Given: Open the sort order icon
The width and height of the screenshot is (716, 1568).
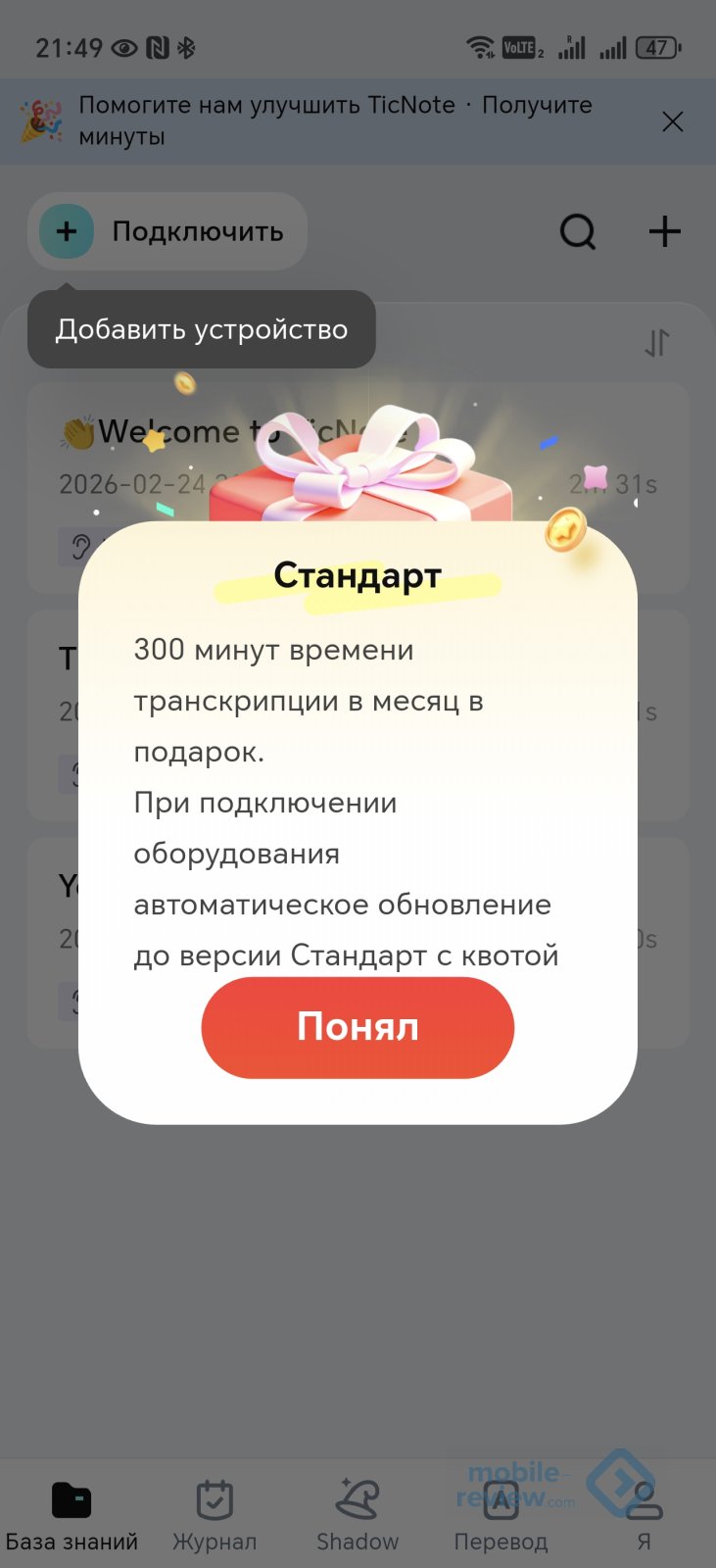Looking at the screenshot, I should click(x=657, y=343).
